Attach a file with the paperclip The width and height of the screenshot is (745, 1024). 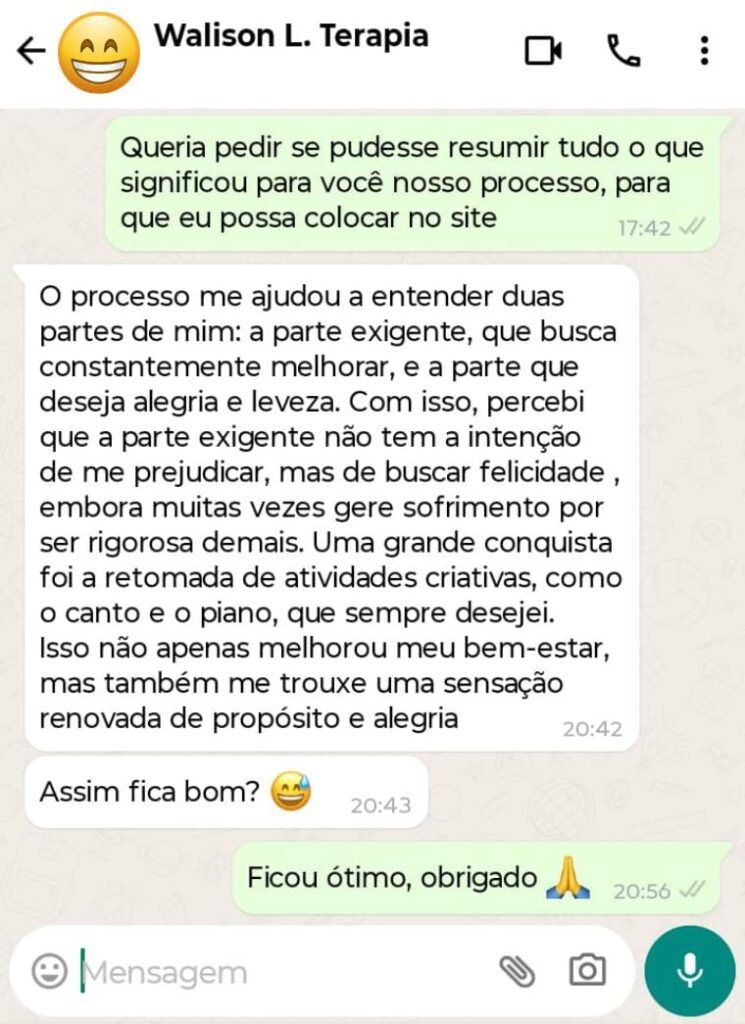point(516,970)
